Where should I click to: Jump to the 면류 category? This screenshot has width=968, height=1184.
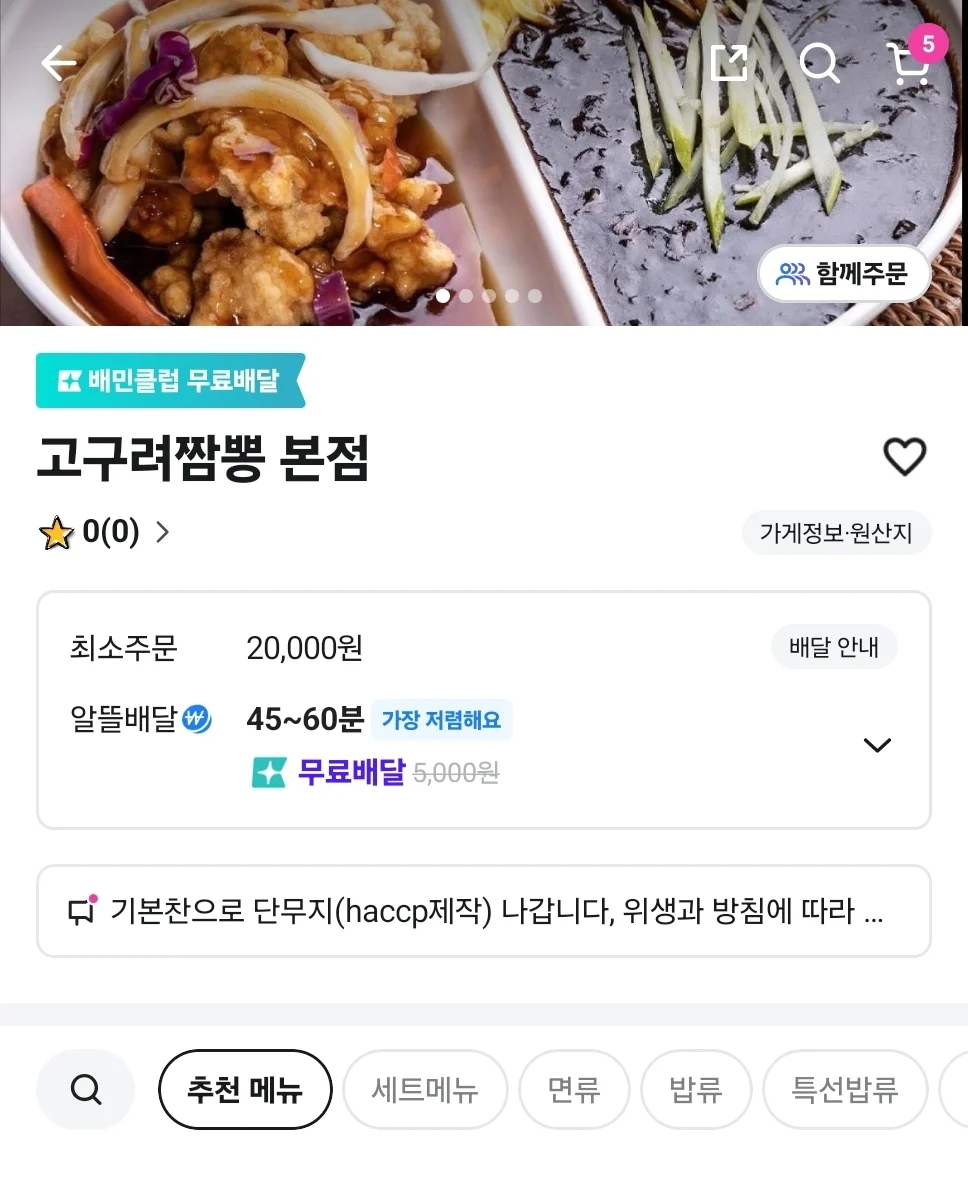[574, 1089]
